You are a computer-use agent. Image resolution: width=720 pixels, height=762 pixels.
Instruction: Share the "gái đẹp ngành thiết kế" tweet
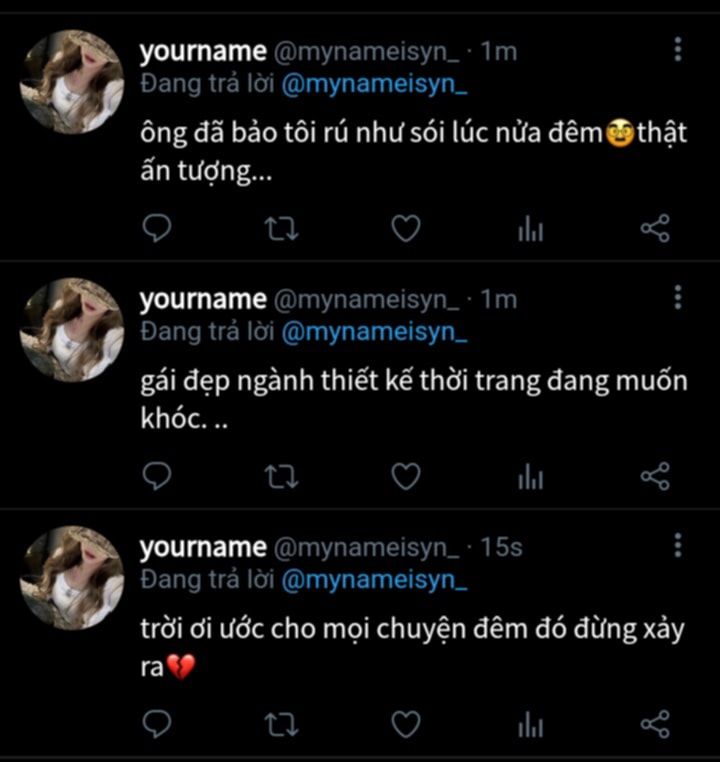654,477
